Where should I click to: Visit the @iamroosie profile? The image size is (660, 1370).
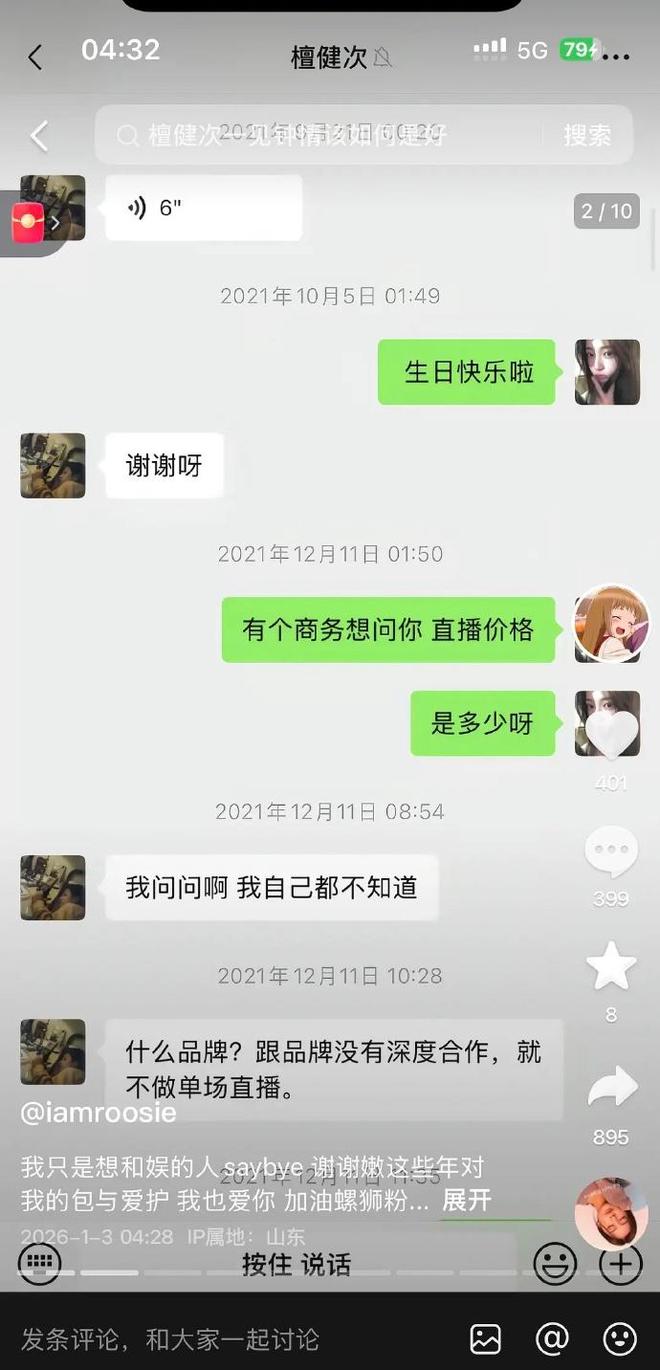coord(98,1112)
